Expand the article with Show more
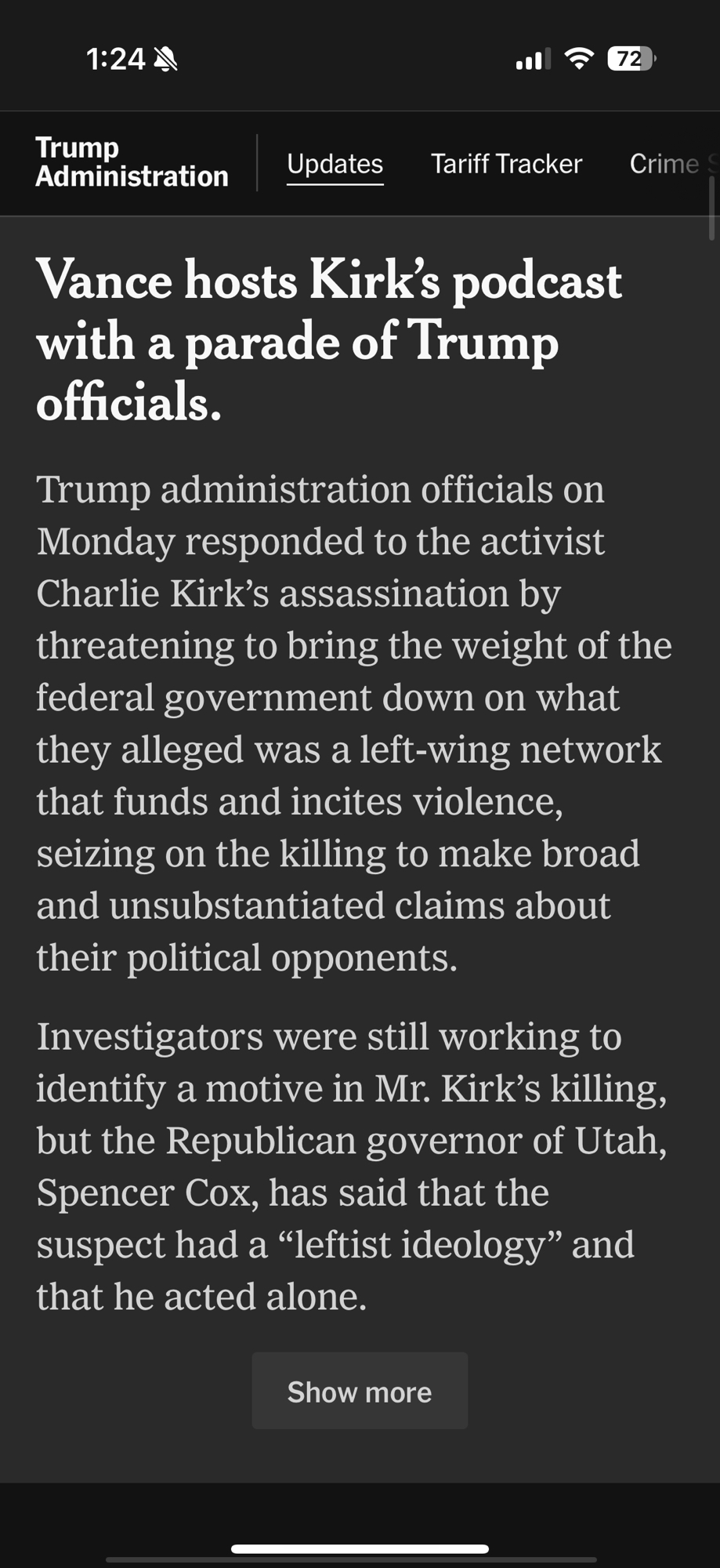 [360, 1392]
